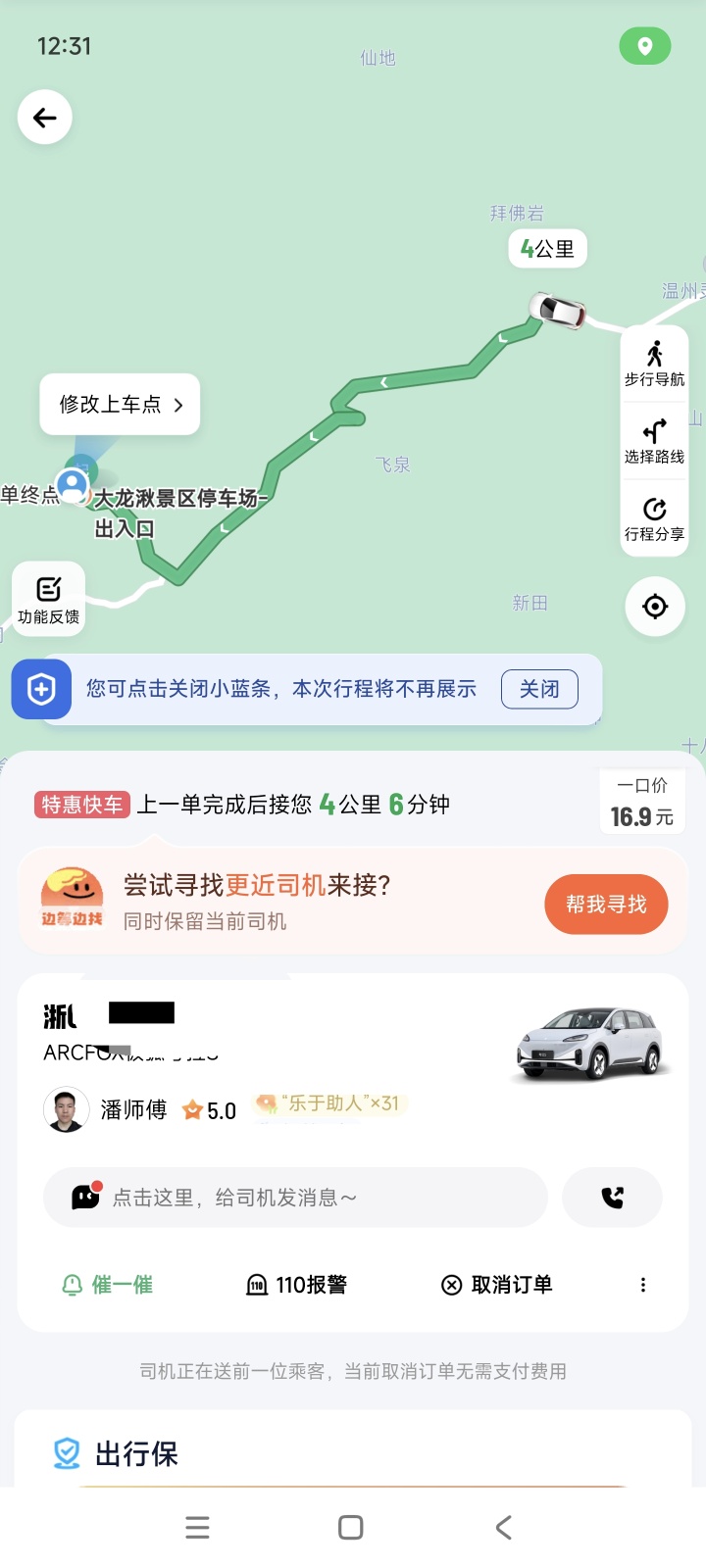
Task: Open 修改上车点 to change the pickup point
Action: pos(120,404)
